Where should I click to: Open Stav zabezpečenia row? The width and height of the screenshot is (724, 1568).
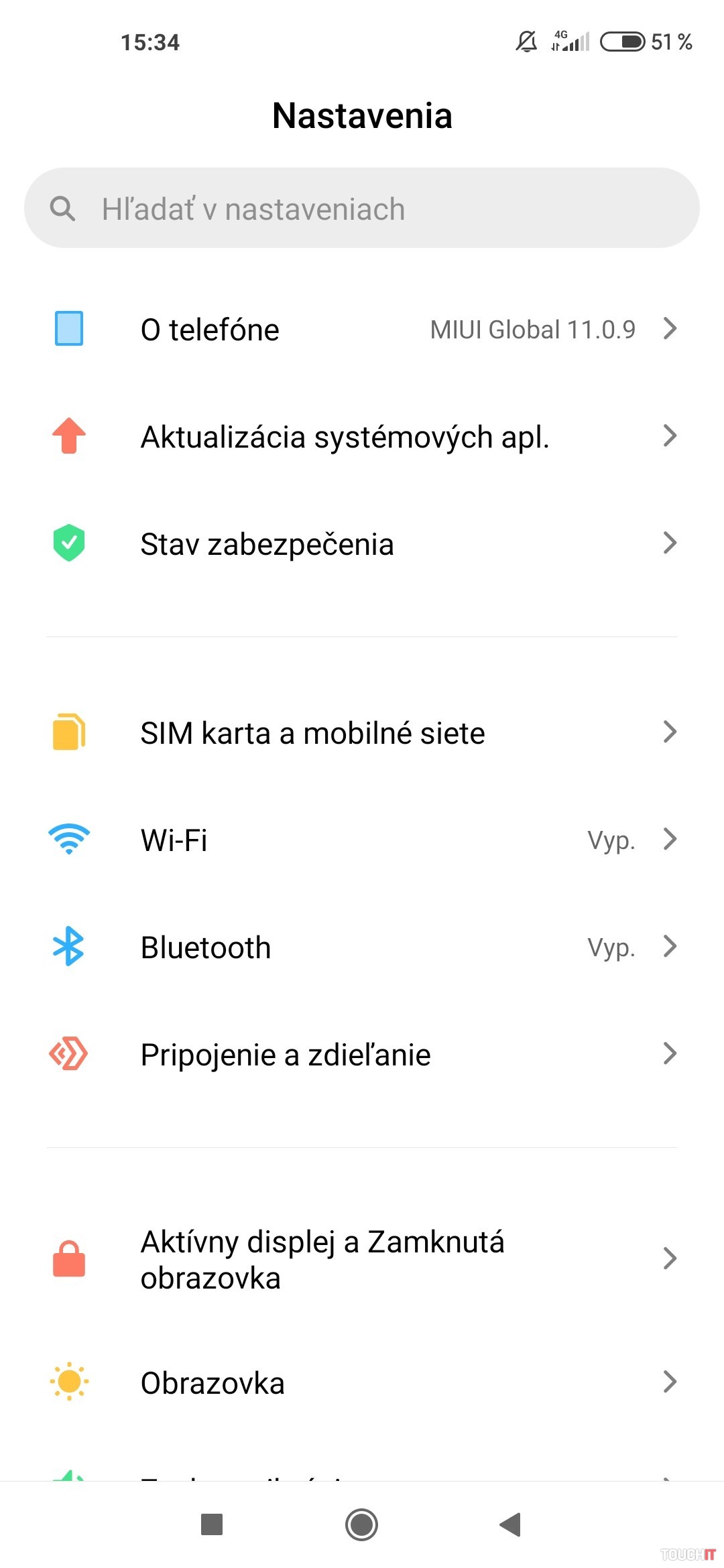[x=362, y=543]
